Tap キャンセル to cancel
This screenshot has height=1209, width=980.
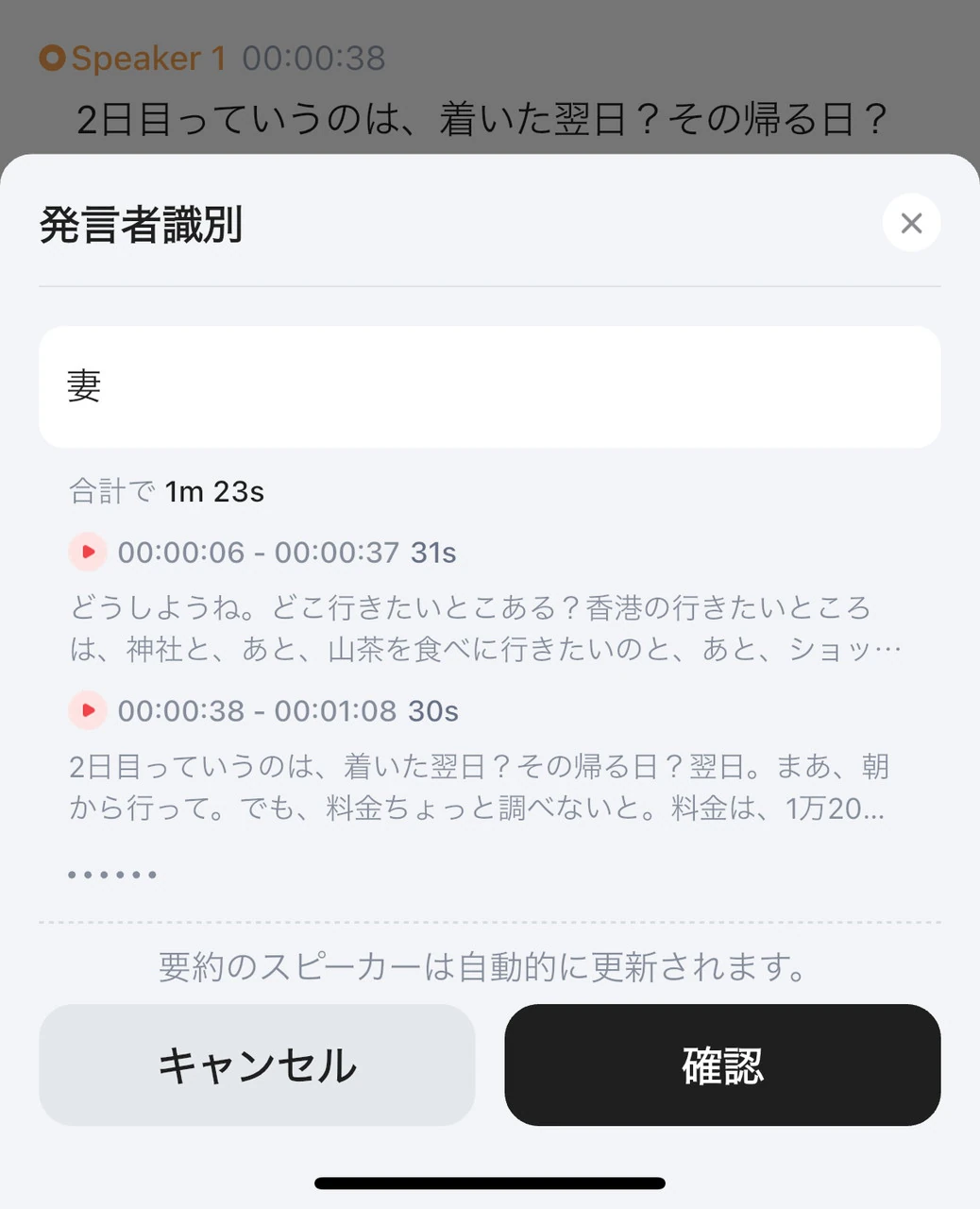click(257, 1064)
